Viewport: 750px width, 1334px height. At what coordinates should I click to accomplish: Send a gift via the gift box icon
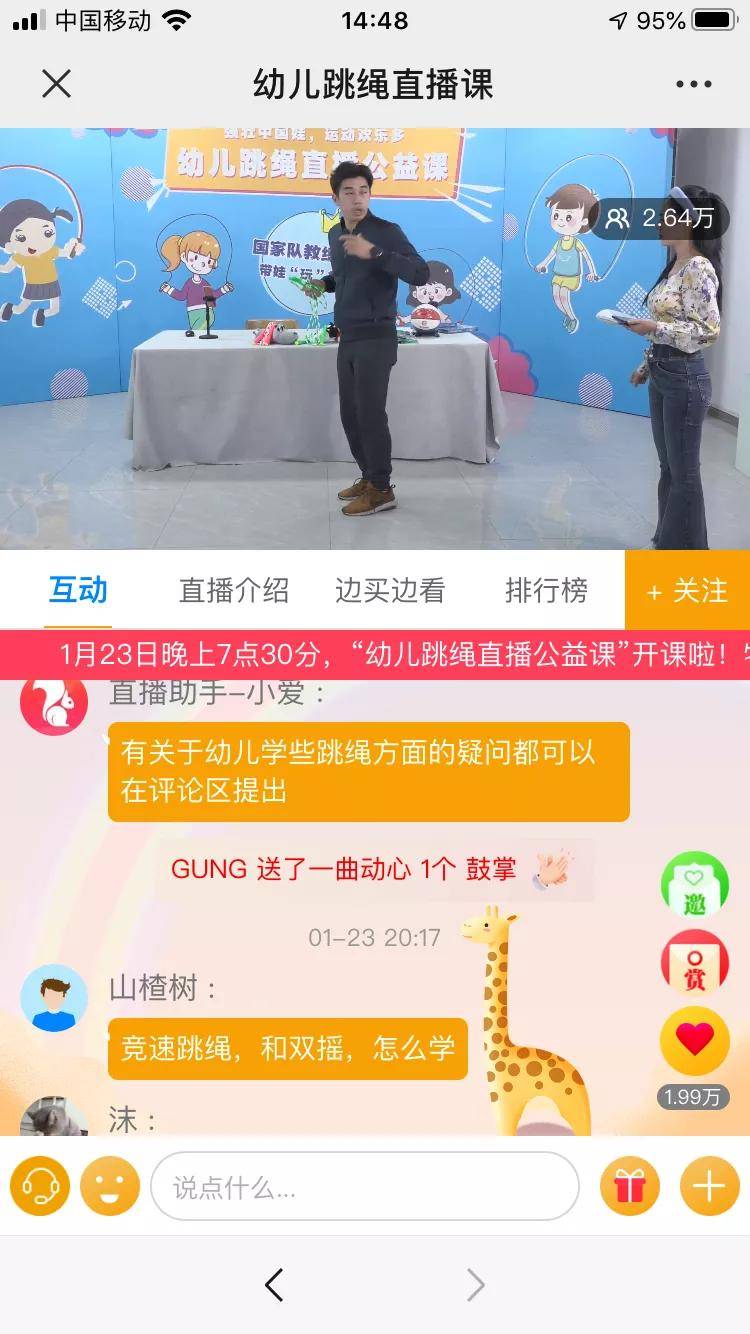630,1187
